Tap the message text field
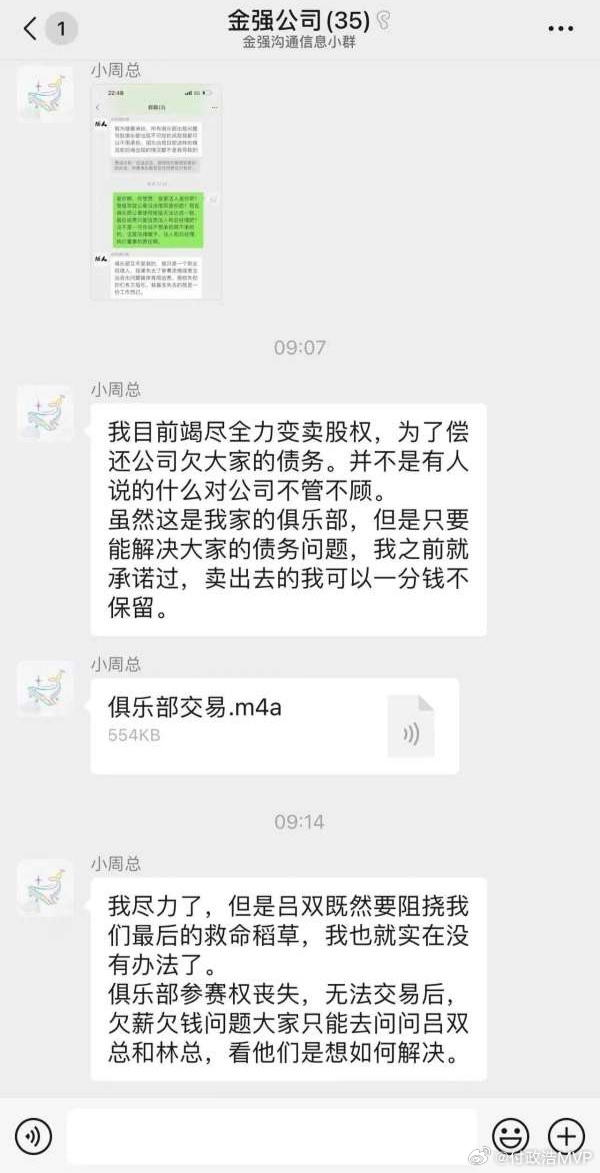 [271, 1136]
